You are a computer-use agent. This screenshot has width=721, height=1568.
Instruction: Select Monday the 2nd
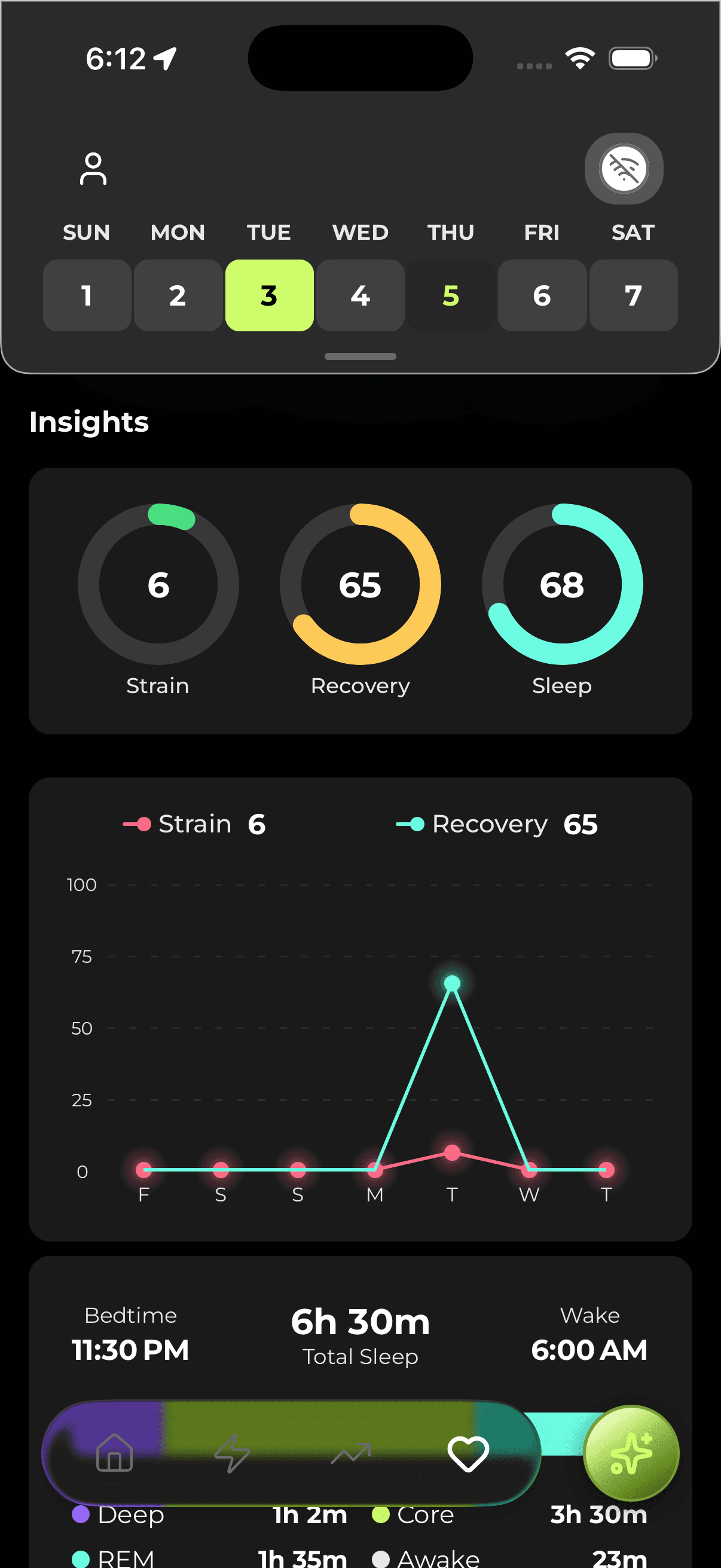(178, 296)
